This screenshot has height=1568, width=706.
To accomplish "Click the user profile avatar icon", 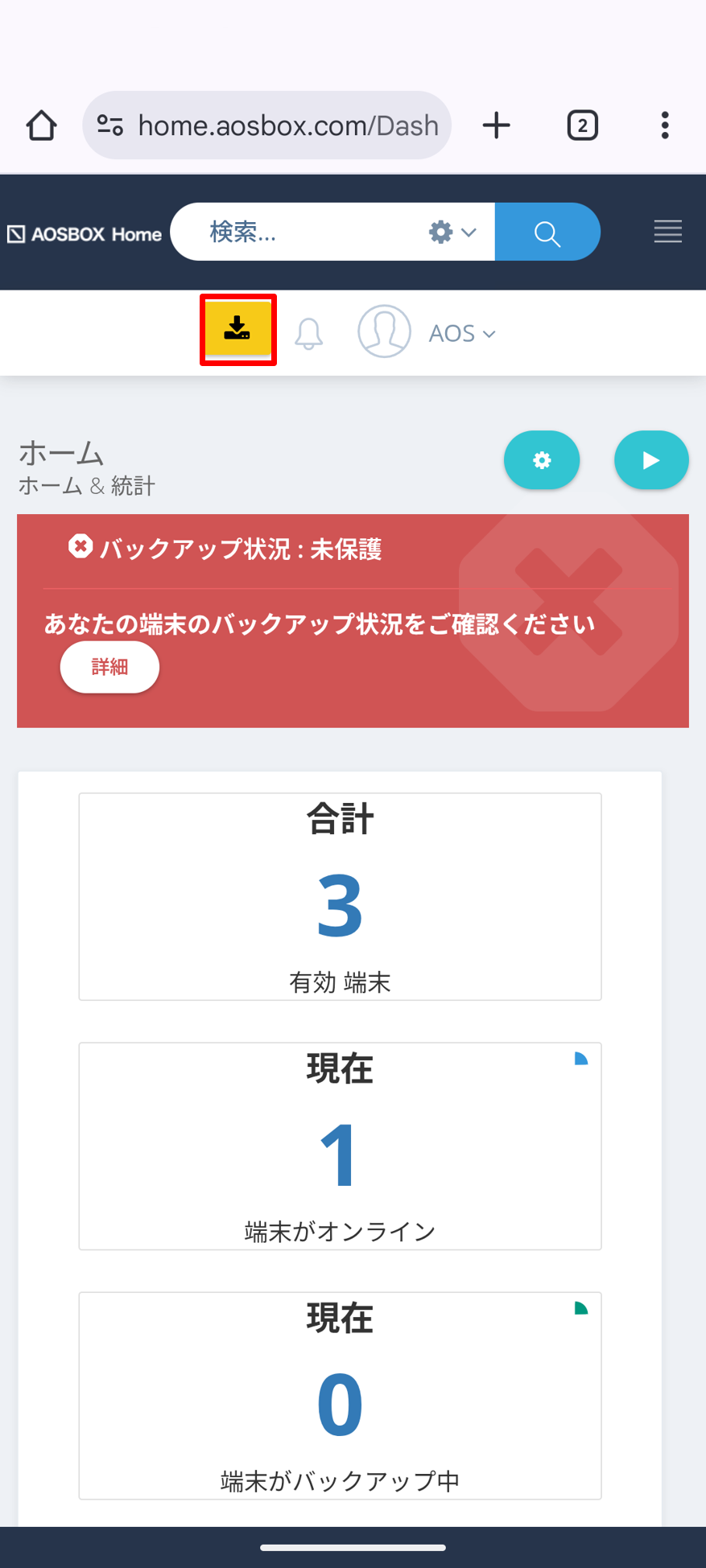I will click(384, 331).
